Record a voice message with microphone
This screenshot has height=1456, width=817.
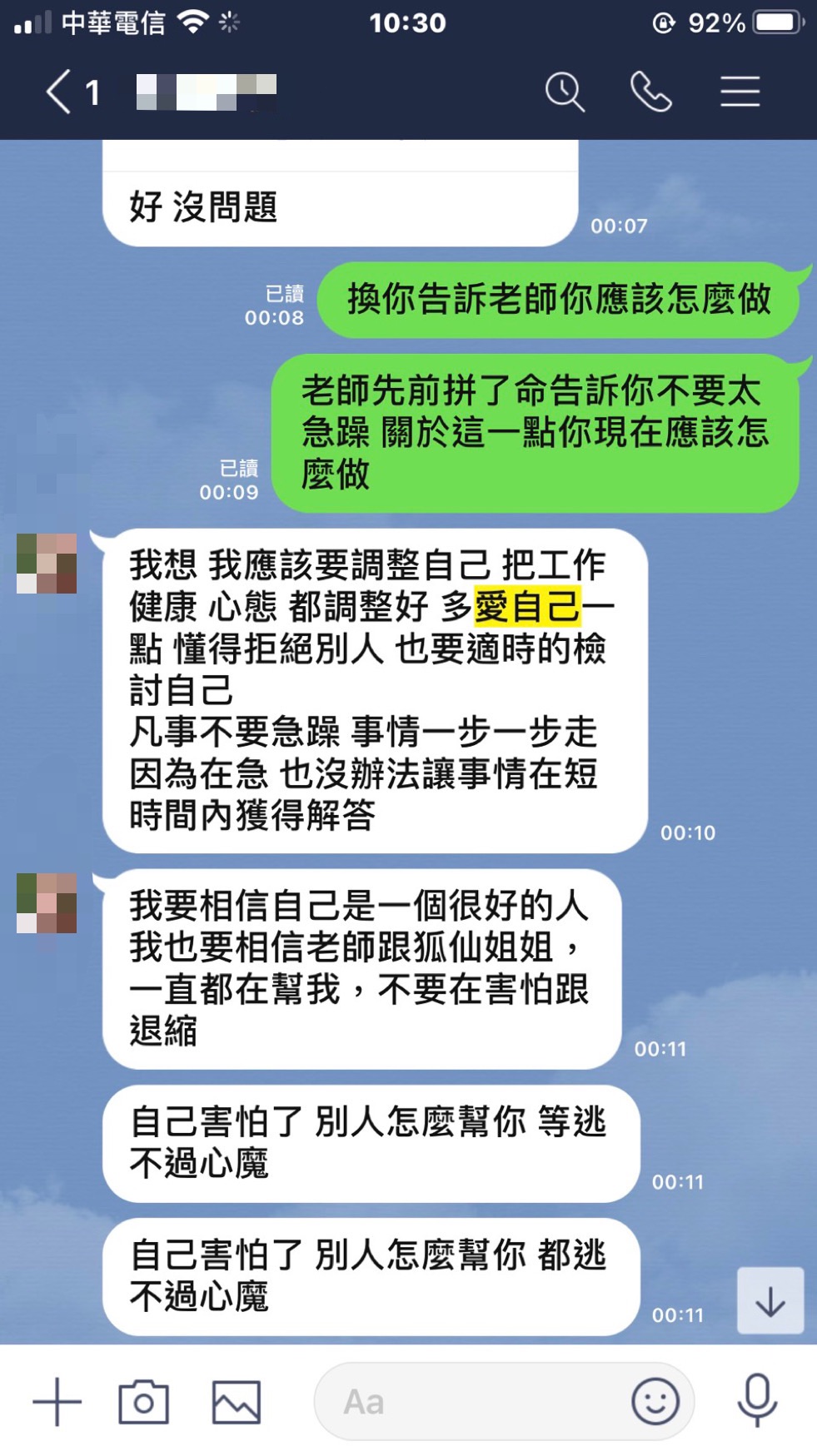(757, 1402)
